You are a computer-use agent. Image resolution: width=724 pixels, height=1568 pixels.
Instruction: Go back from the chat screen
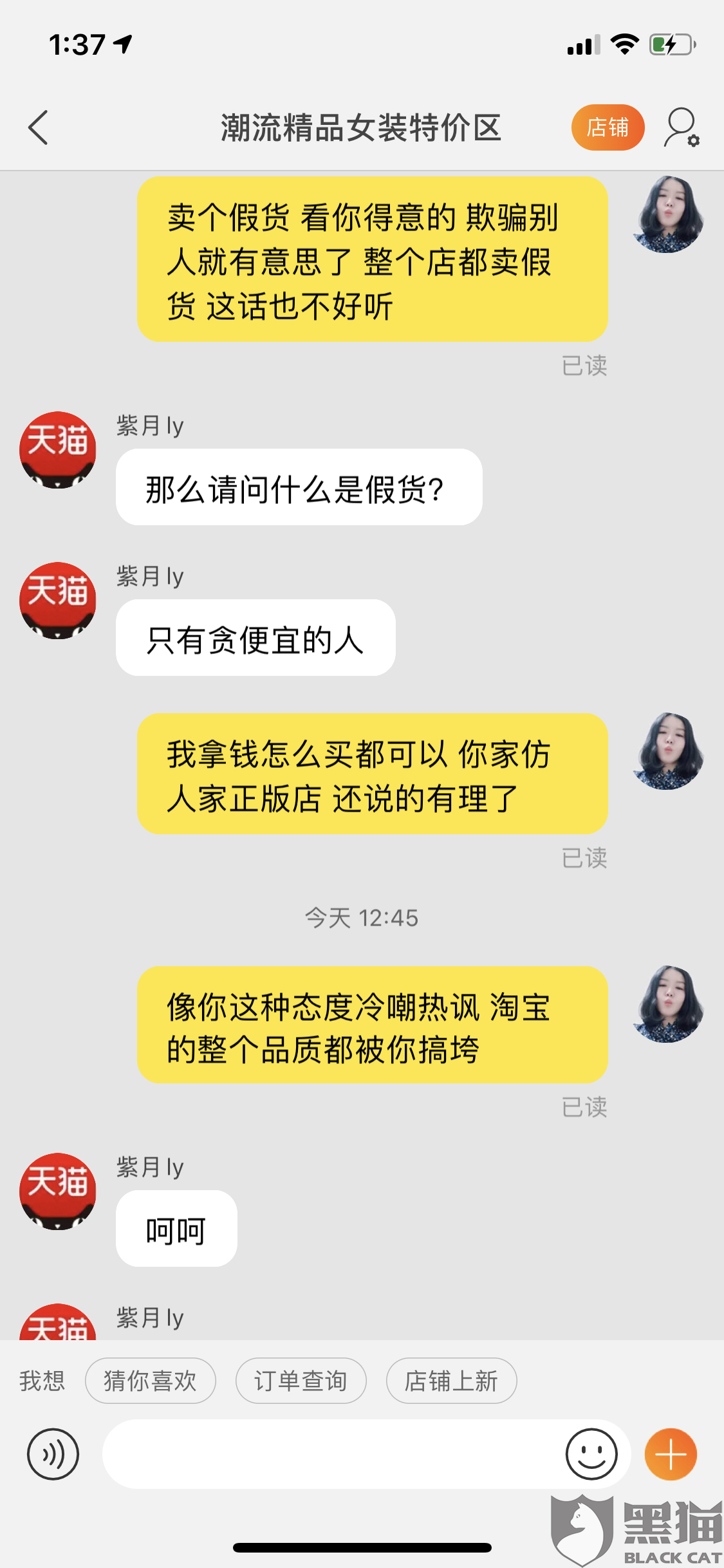[x=39, y=127]
